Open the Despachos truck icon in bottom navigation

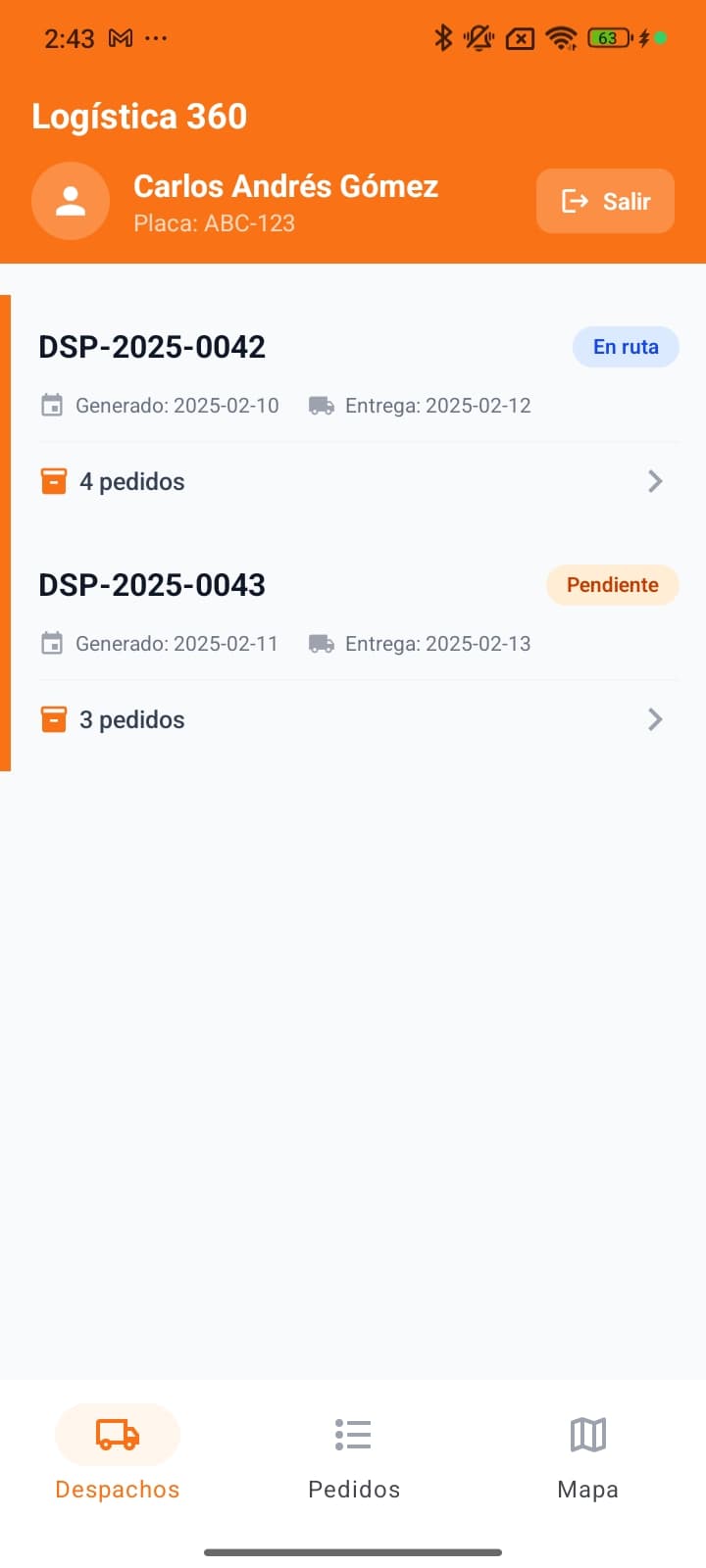point(117,1434)
